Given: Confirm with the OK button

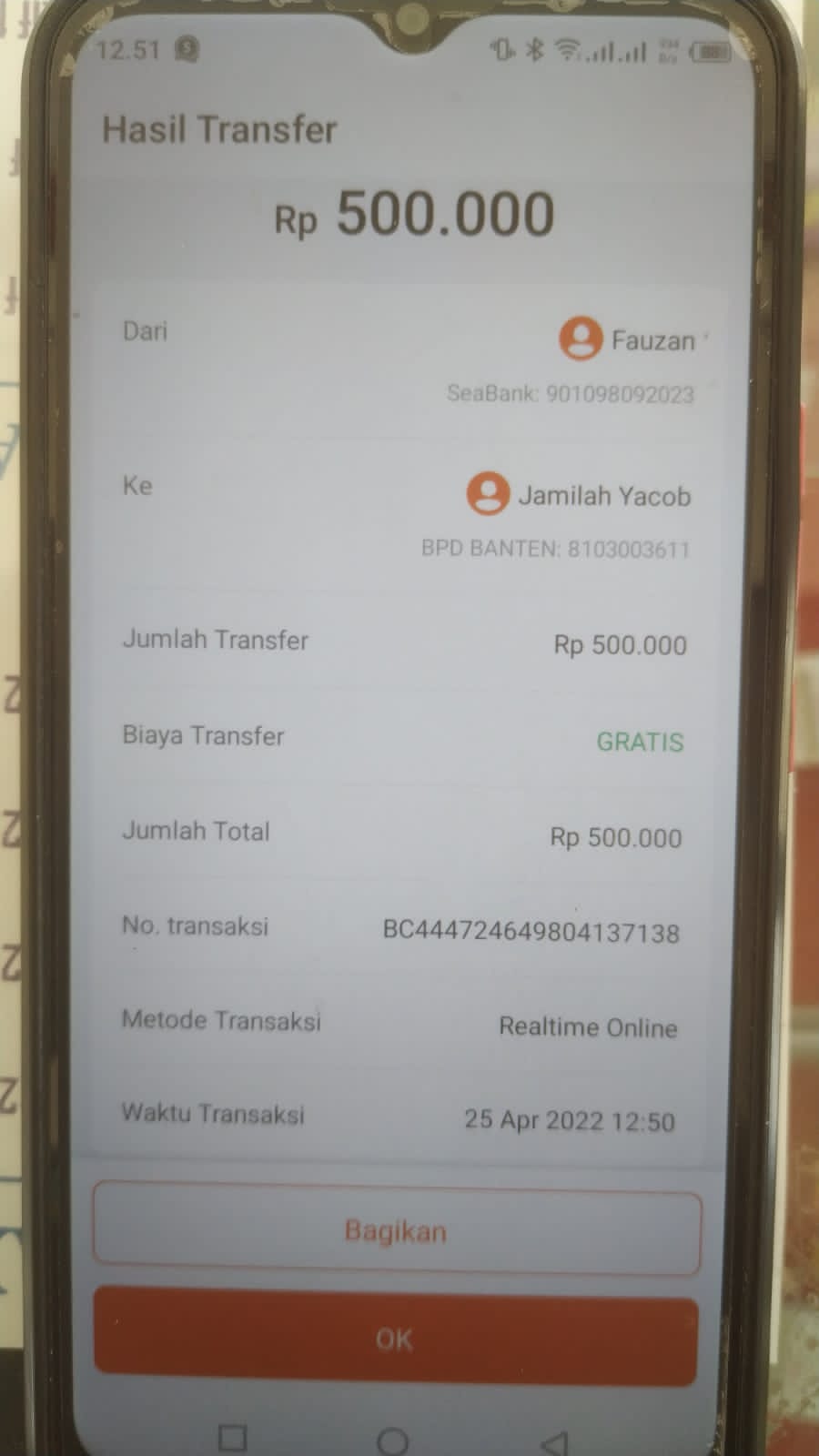Looking at the screenshot, I should (x=396, y=1339).
